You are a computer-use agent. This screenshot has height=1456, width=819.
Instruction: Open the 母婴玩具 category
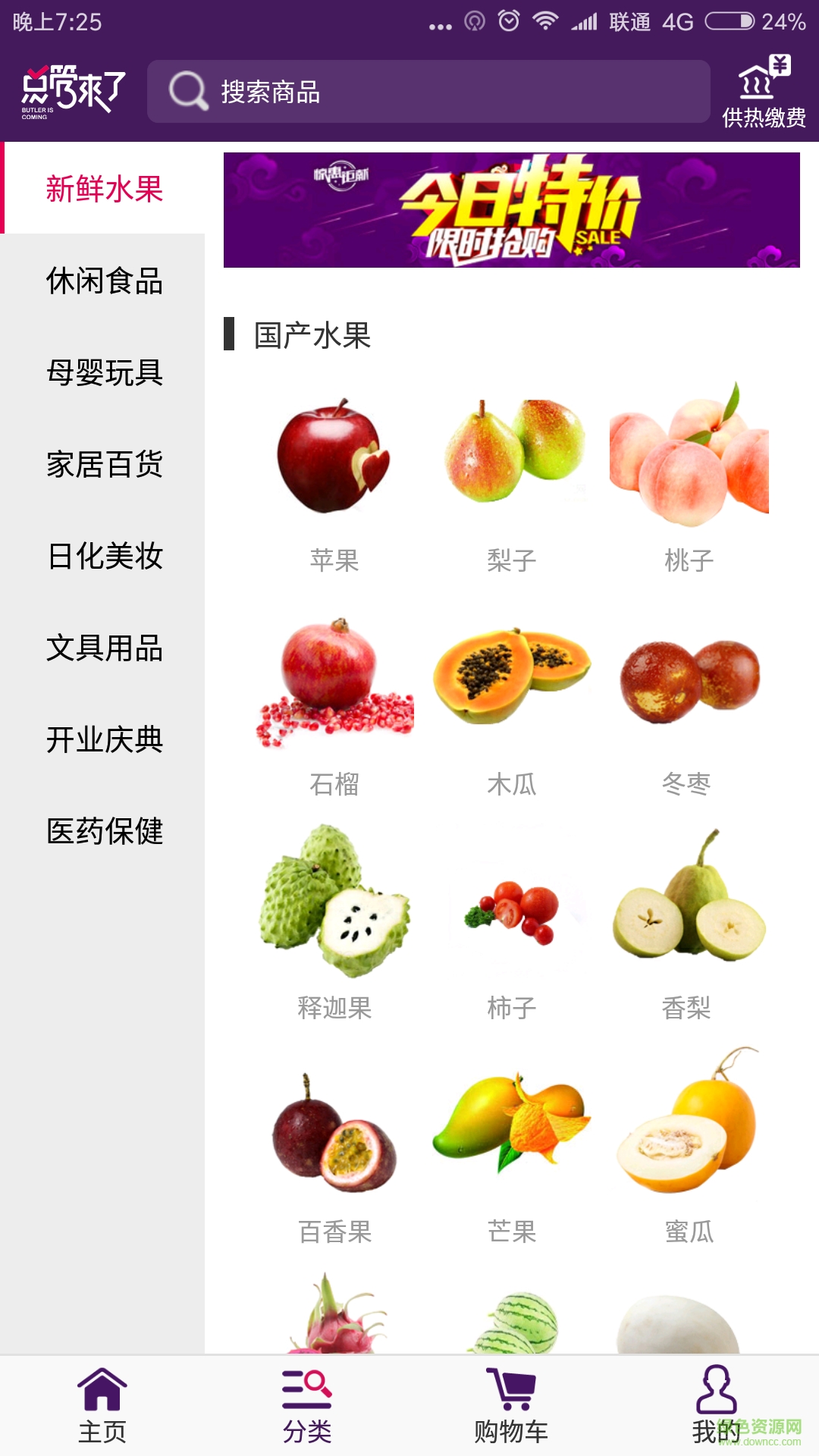point(106,373)
